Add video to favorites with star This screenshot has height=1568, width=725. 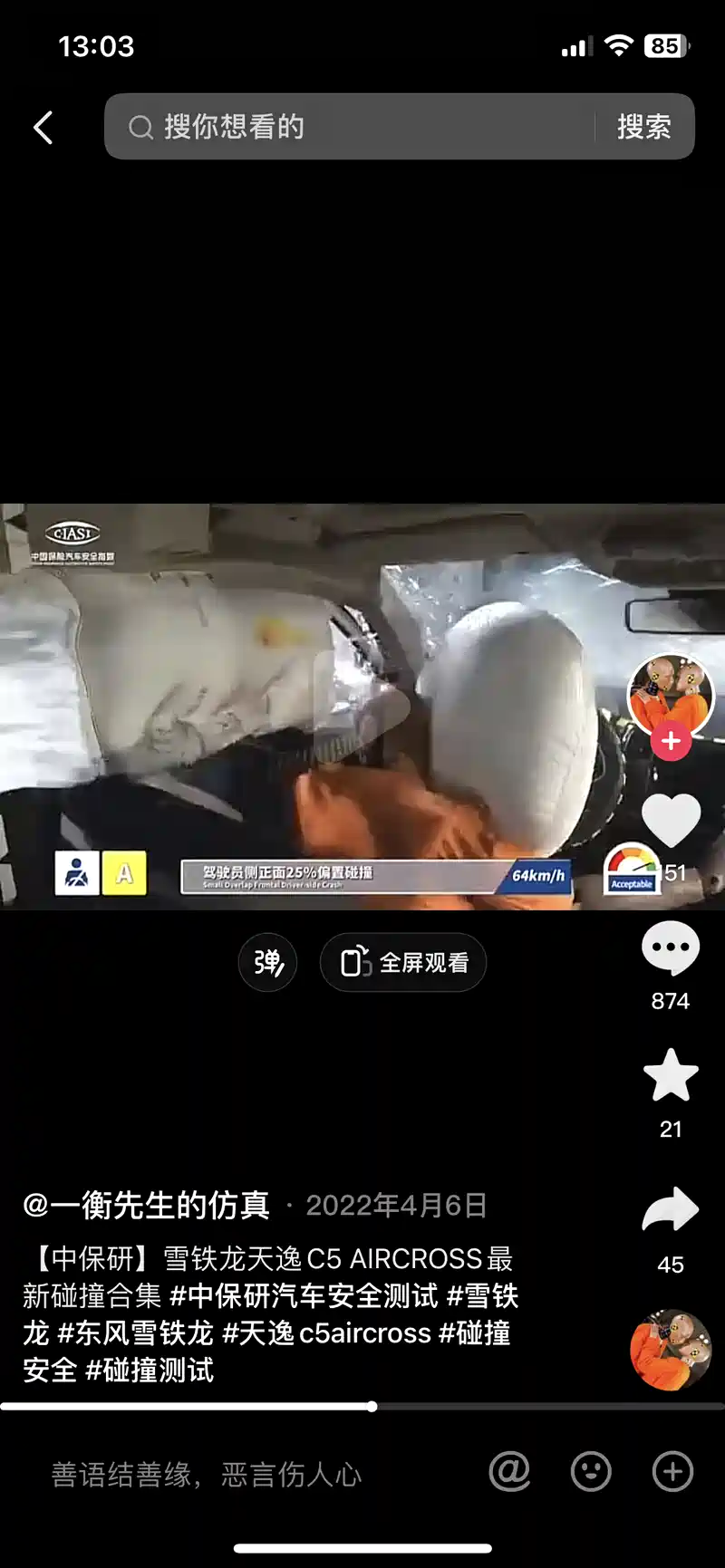pos(671,1076)
